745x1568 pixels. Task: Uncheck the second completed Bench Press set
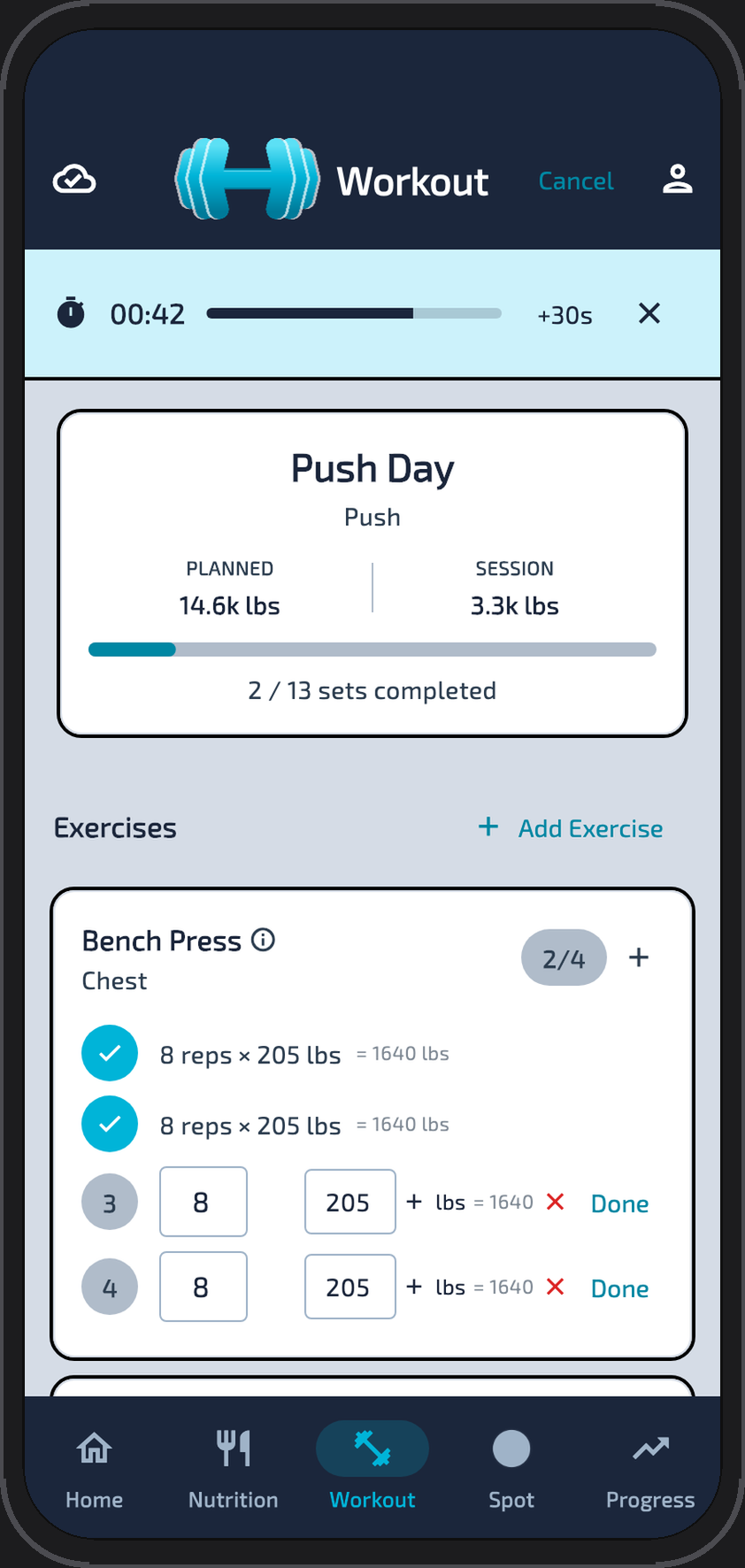click(110, 1124)
